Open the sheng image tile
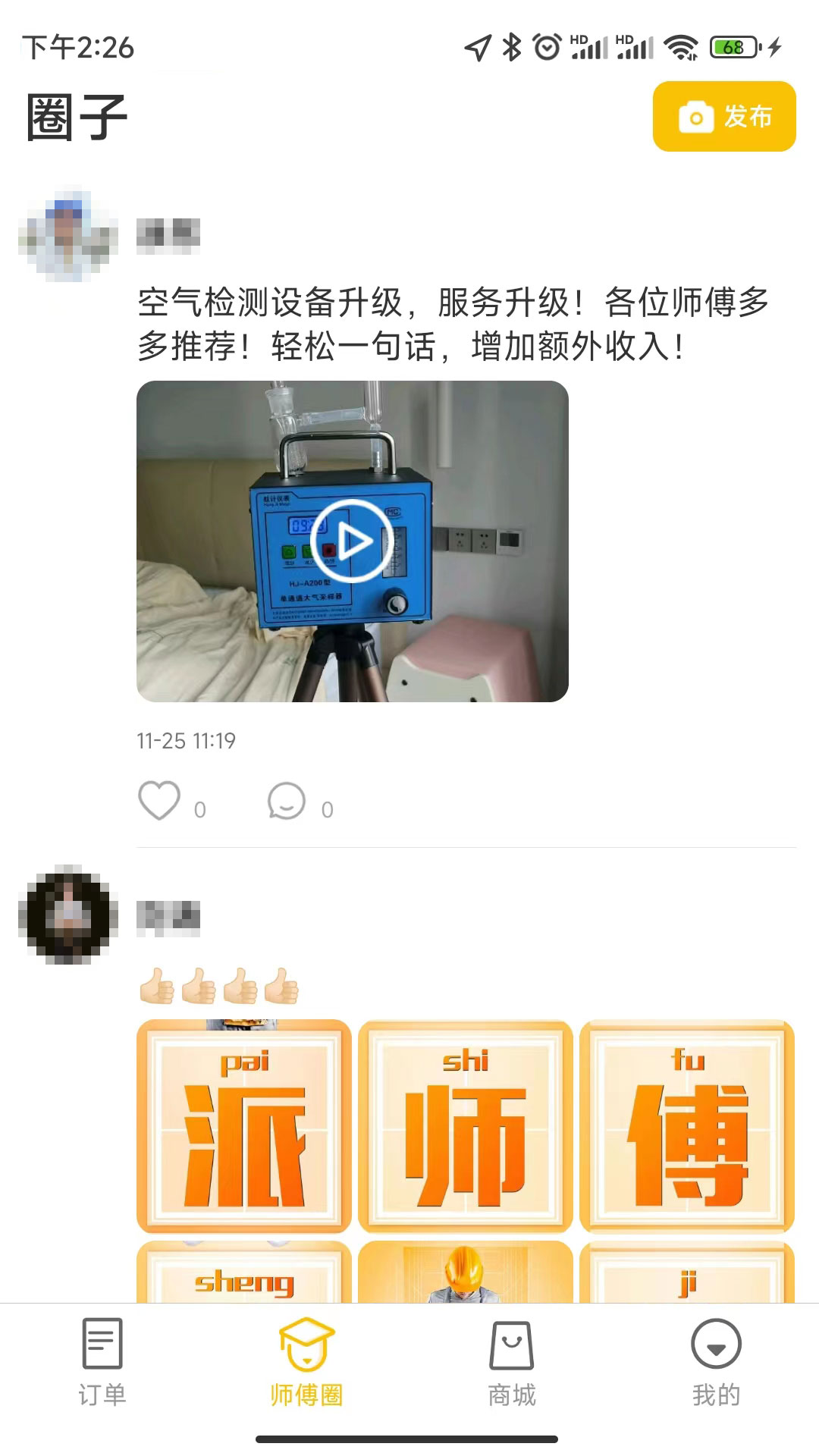Viewport: 819px width, 1456px height. pos(243,1274)
